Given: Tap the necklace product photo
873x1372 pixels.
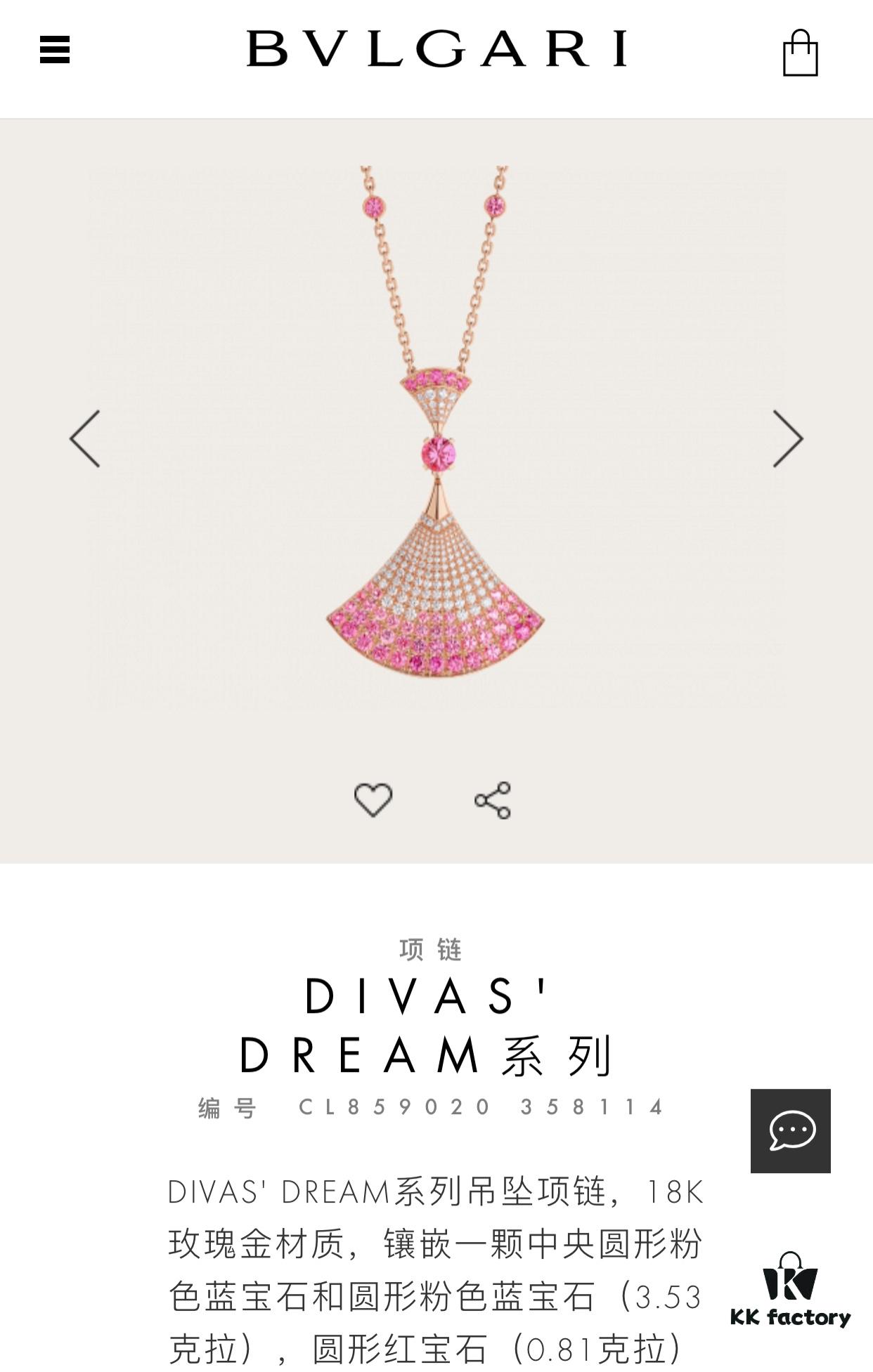Looking at the screenshot, I should tap(436, 492).
